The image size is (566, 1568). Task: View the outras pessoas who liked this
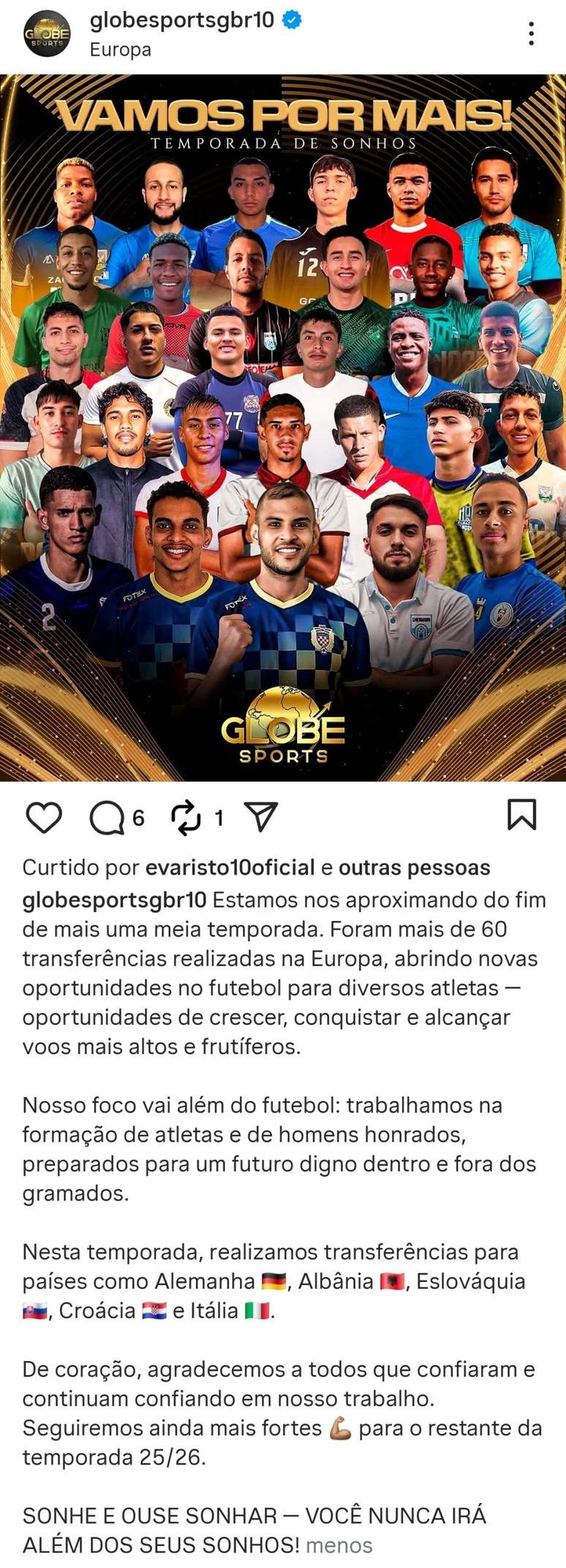[x=414, y=867]
